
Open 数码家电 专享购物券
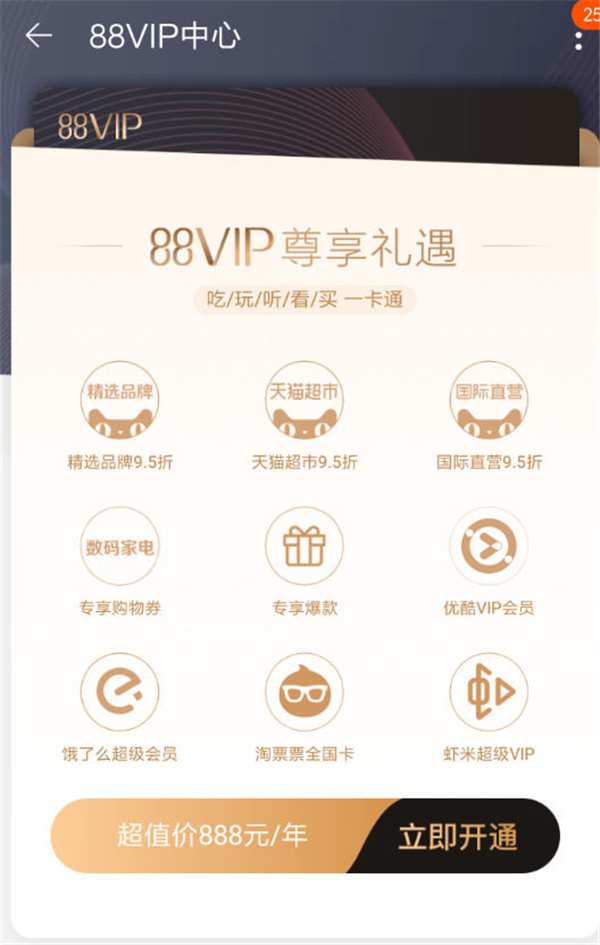coord(119,546)
